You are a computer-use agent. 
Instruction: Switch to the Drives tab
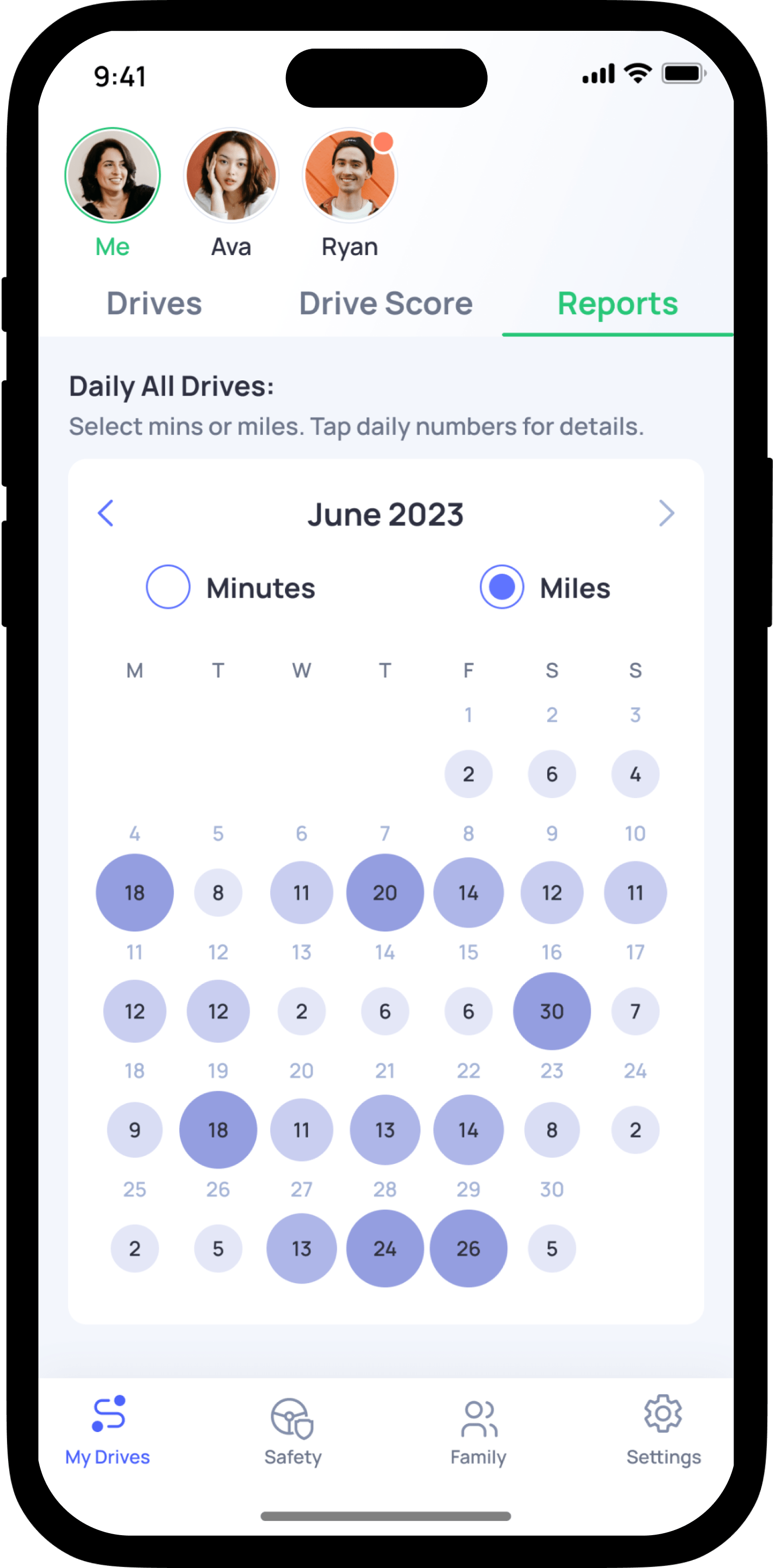[x=154, y=304]
